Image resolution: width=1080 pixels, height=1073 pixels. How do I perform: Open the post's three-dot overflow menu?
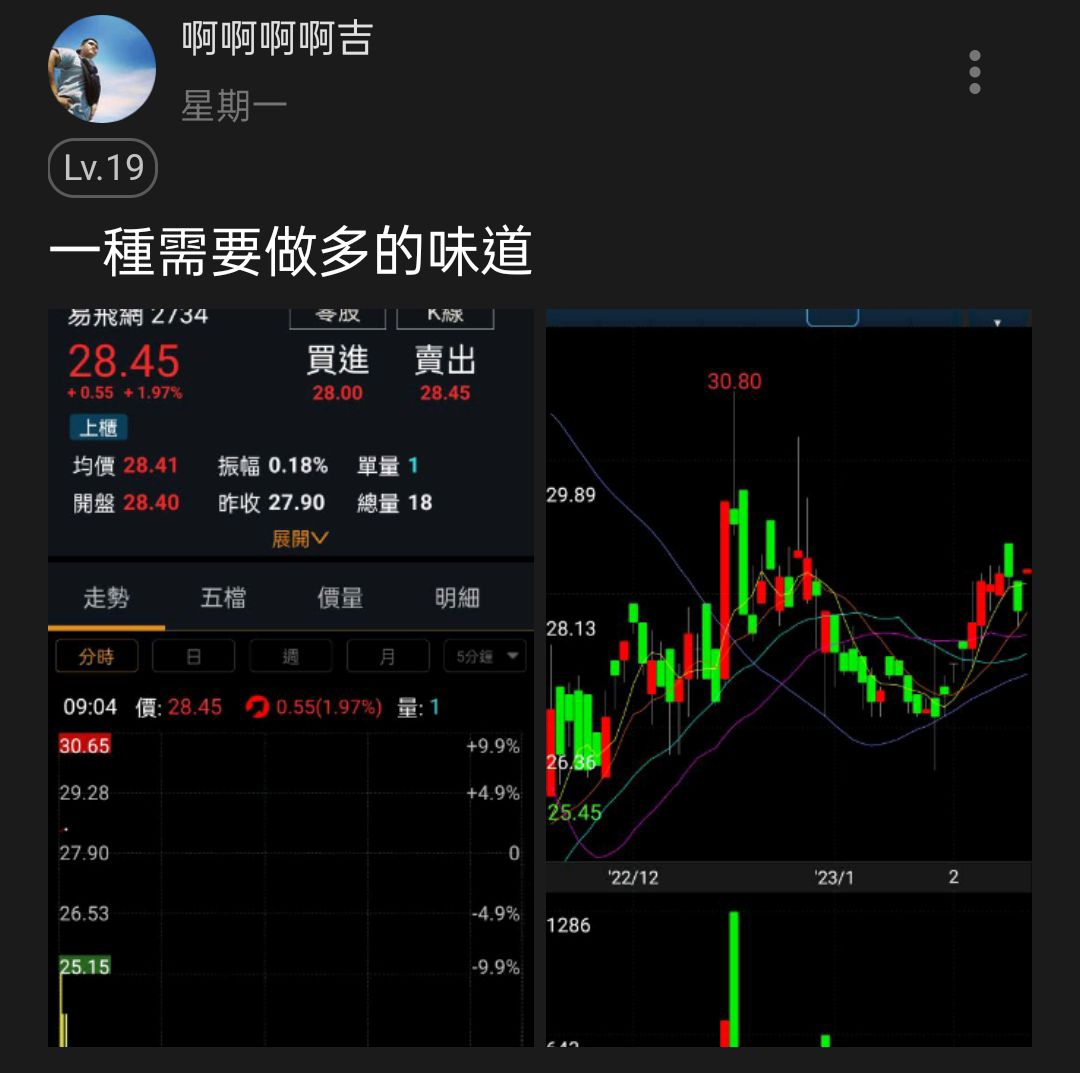click(x=974, y=72)
